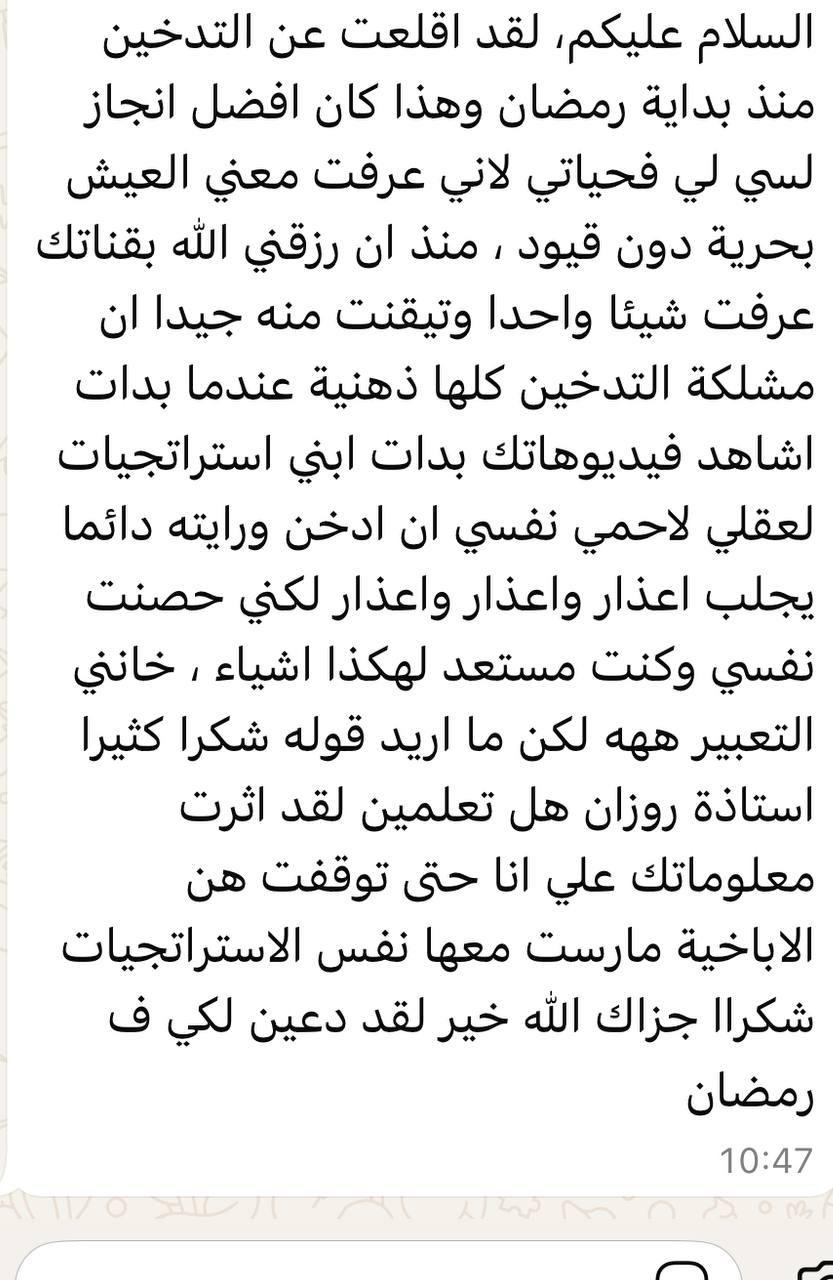Click the 10:47 timestamp on the message
Screen dimensions: 833x1280
(766, 1160)
